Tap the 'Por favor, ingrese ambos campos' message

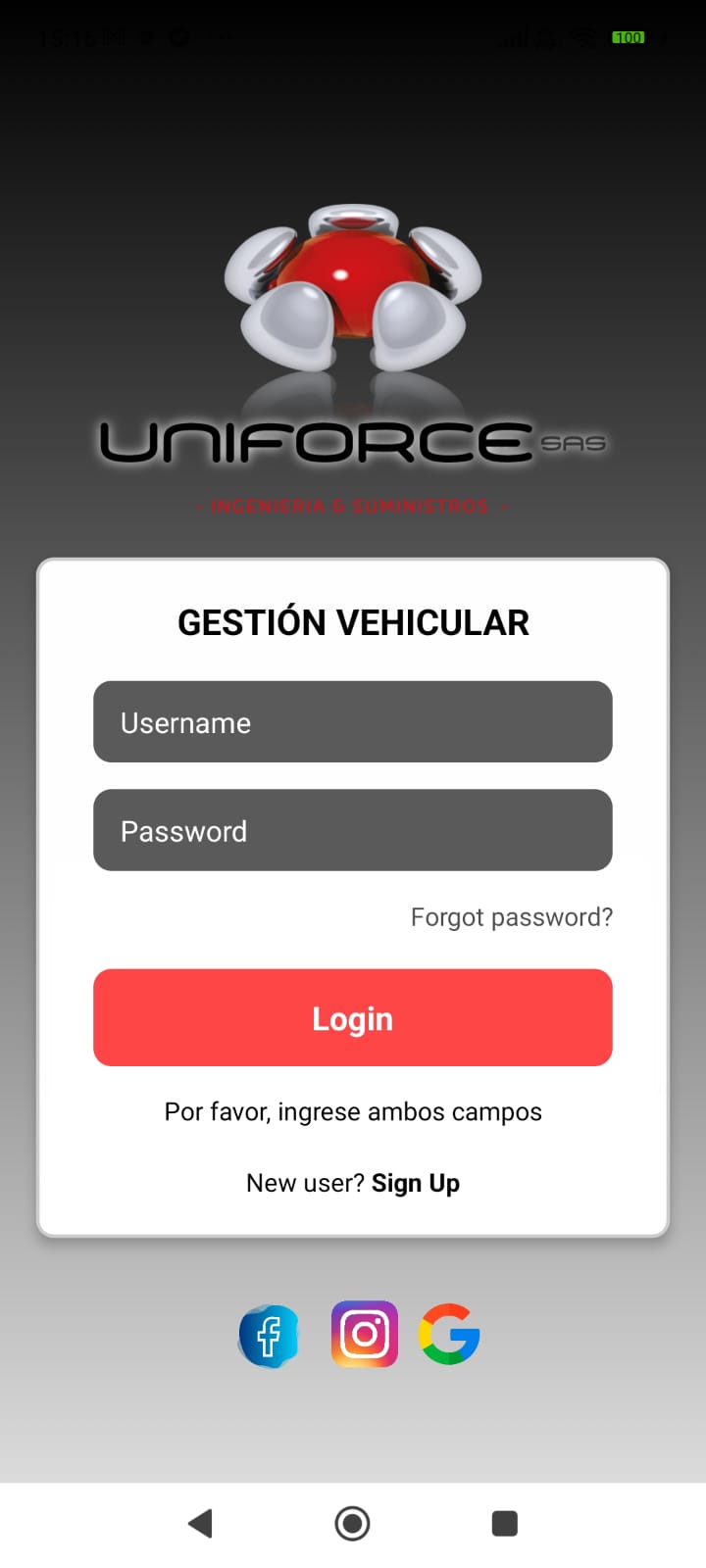[x=352, y=1111]
